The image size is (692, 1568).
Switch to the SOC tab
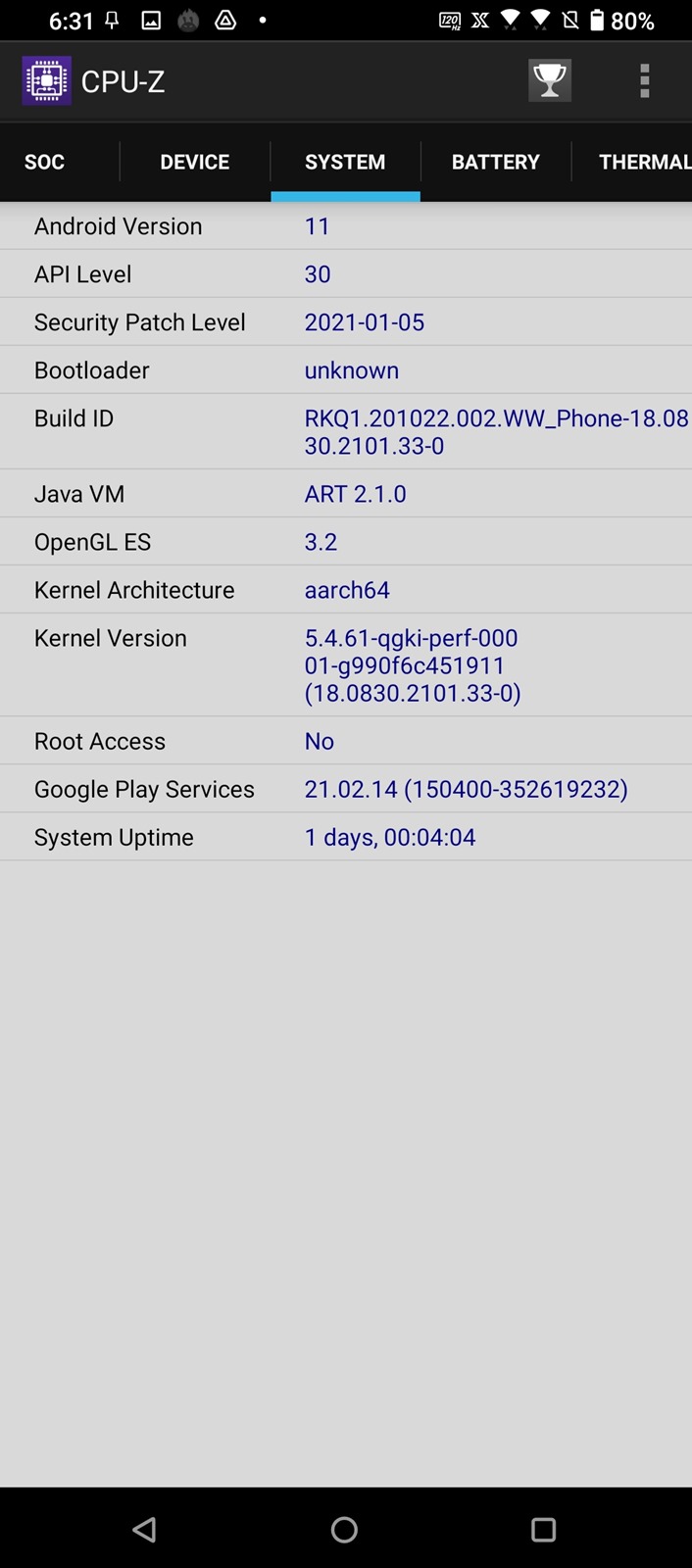click(x=45, y=162)
